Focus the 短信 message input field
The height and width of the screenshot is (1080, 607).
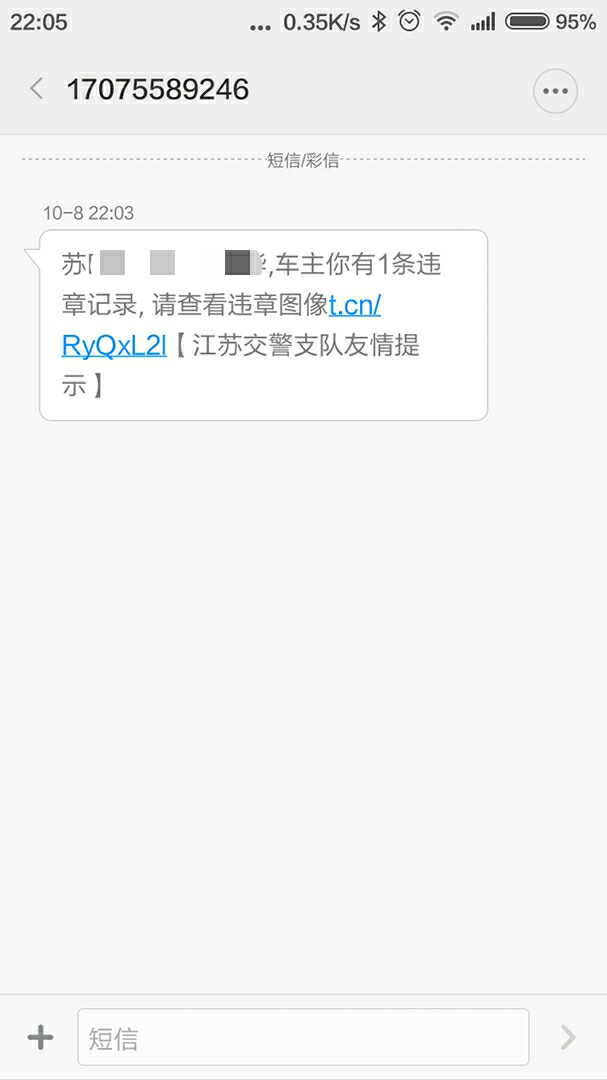[303, 1037]
